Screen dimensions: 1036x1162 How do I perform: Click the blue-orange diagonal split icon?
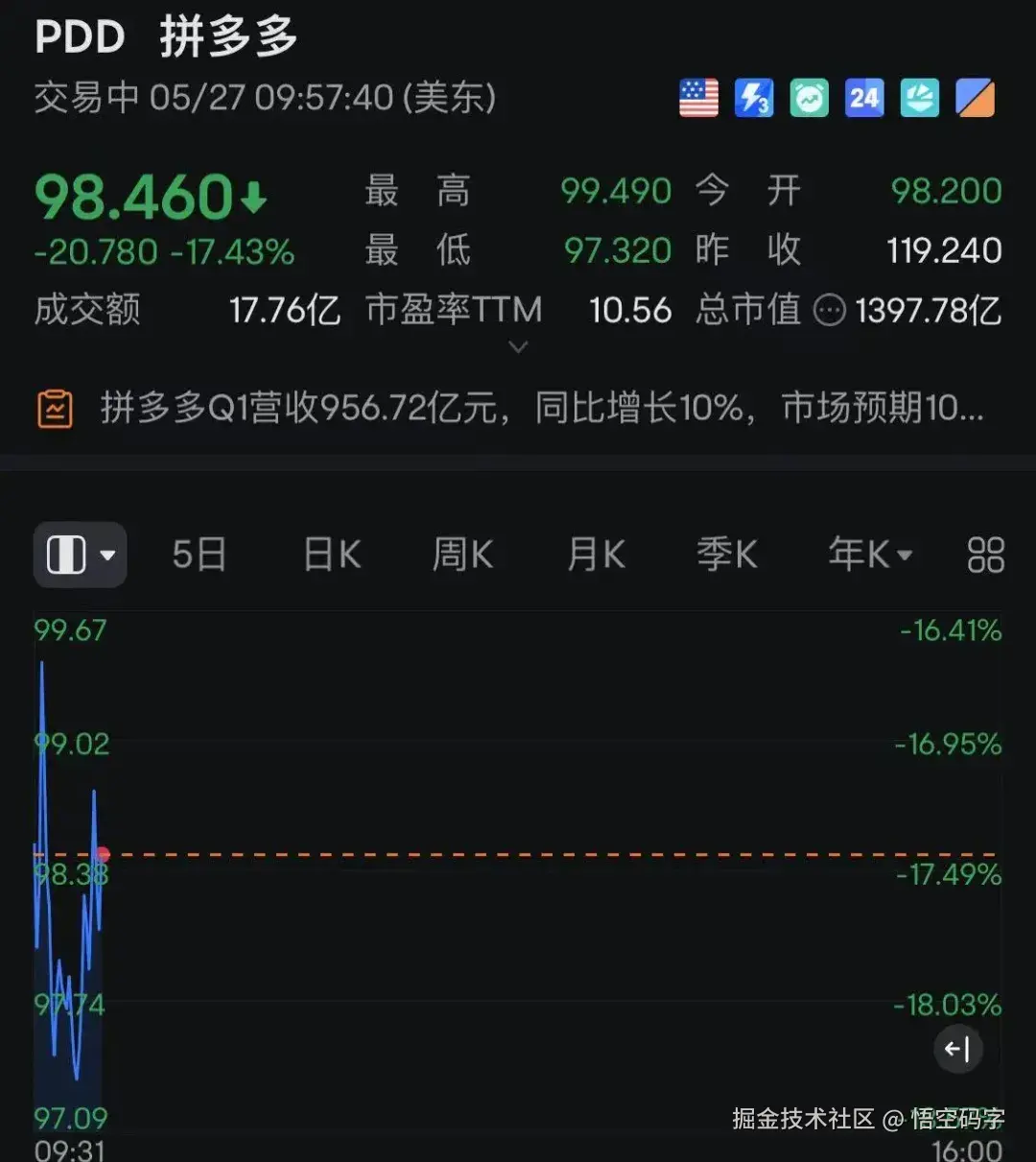[975, 98]
